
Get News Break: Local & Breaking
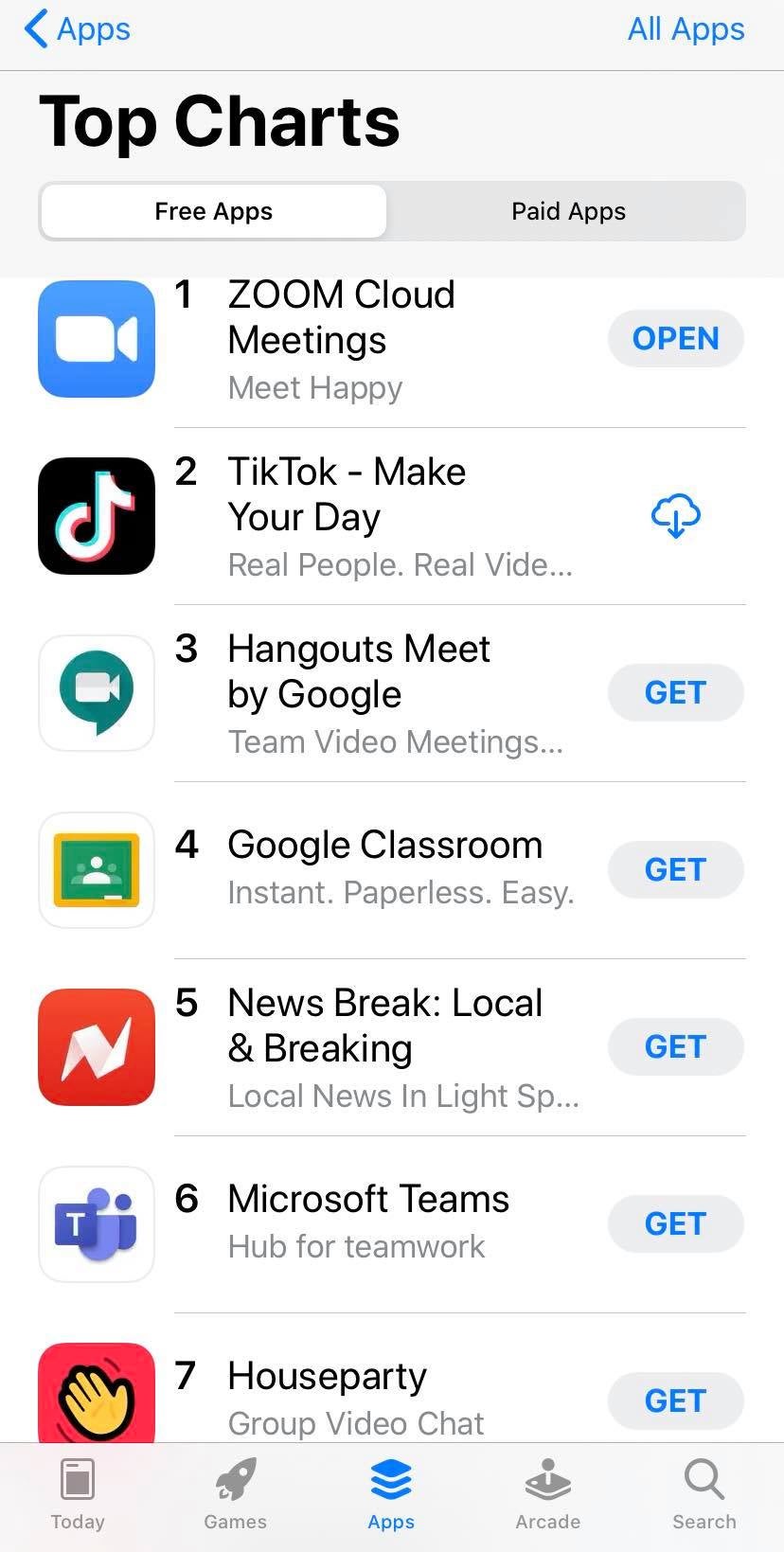coord(675,1047)
